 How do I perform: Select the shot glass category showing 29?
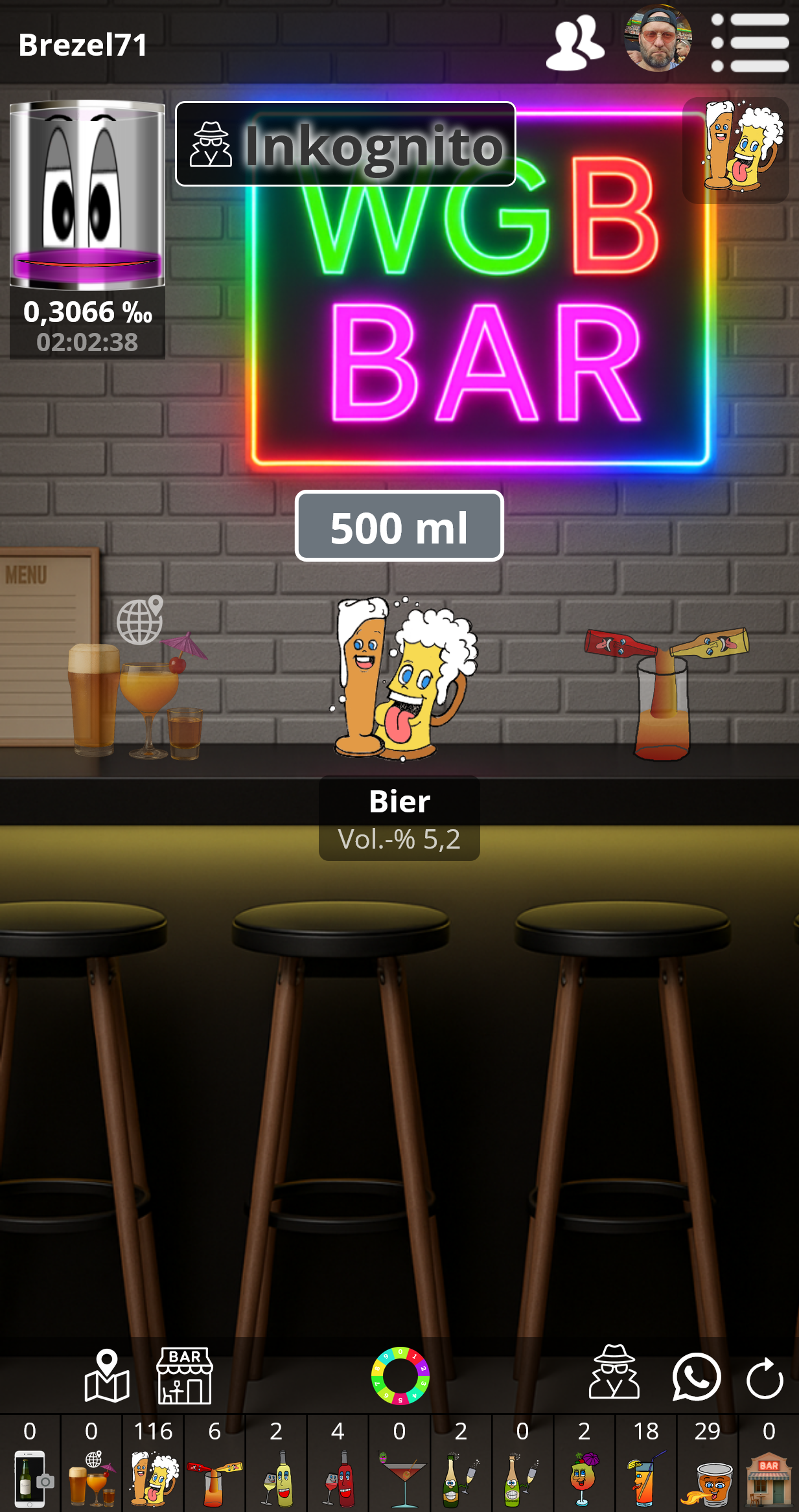click(707, 1463)
